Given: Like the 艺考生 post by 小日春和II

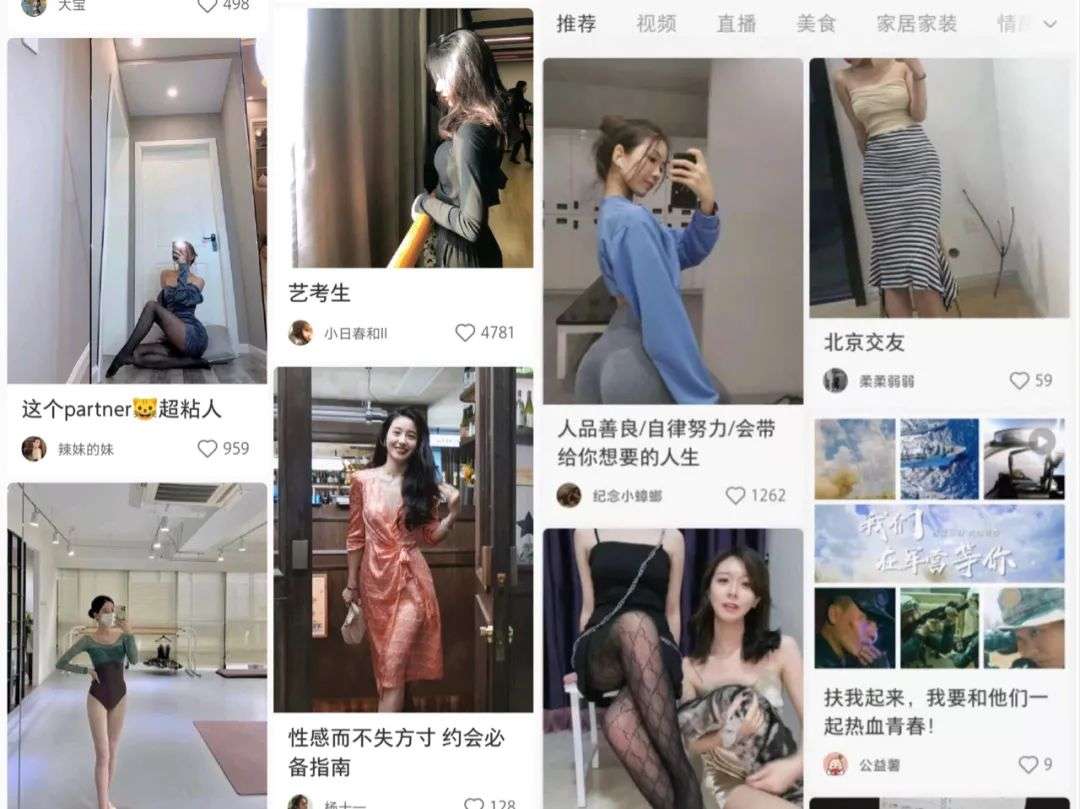Looking at the screenshot, I should point(465,333).
